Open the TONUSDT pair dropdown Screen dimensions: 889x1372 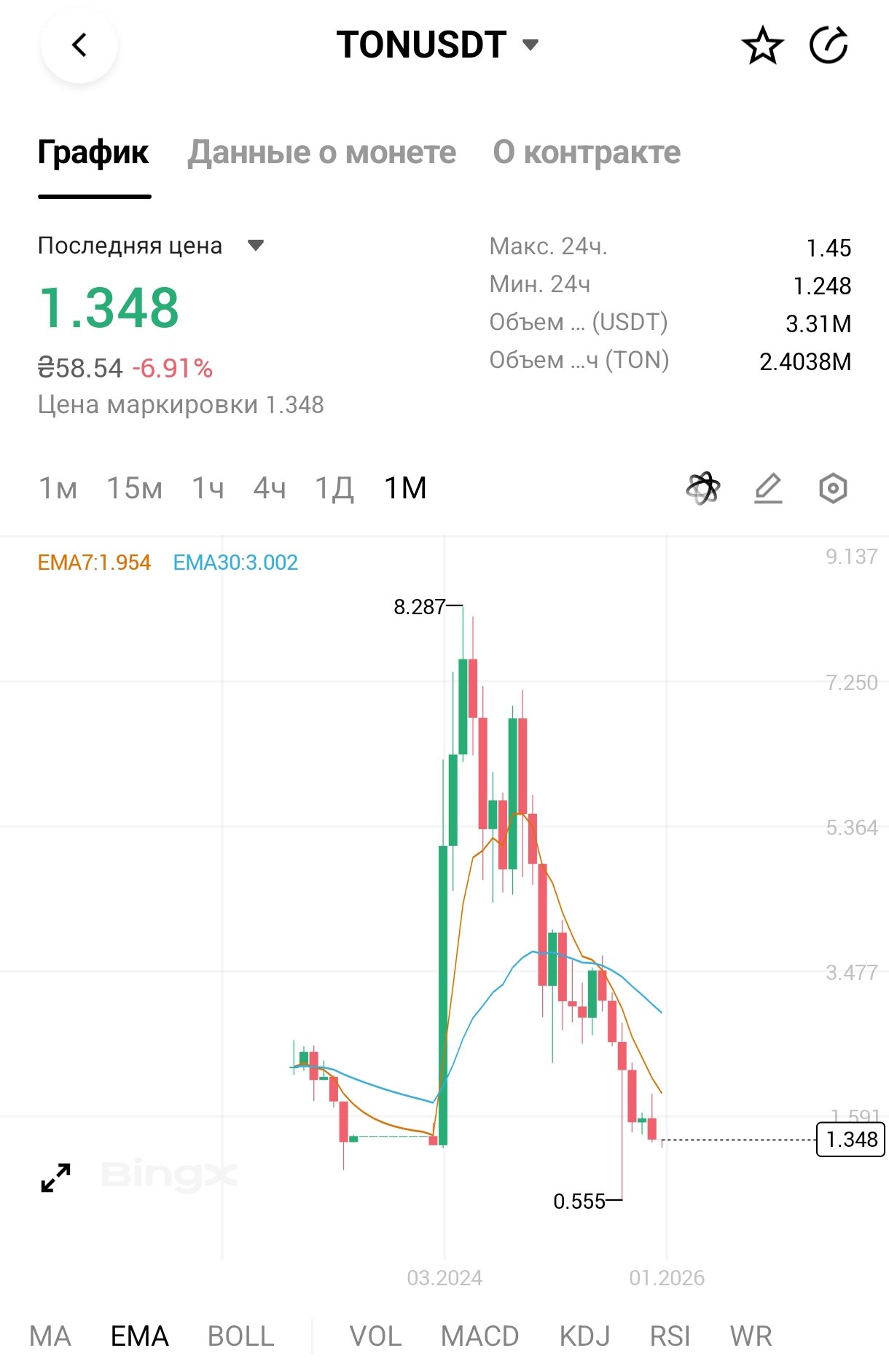coord(437,45)
